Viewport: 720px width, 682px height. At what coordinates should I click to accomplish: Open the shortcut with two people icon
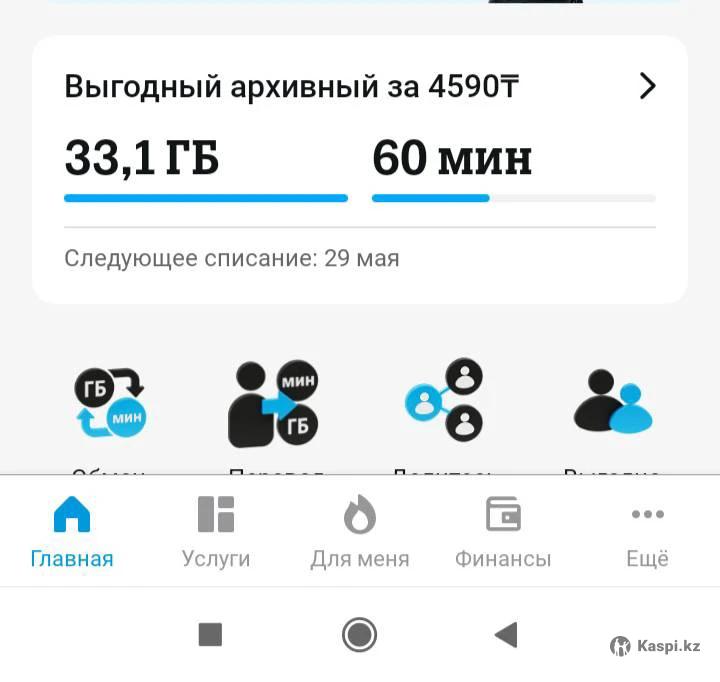coord(612,402)
